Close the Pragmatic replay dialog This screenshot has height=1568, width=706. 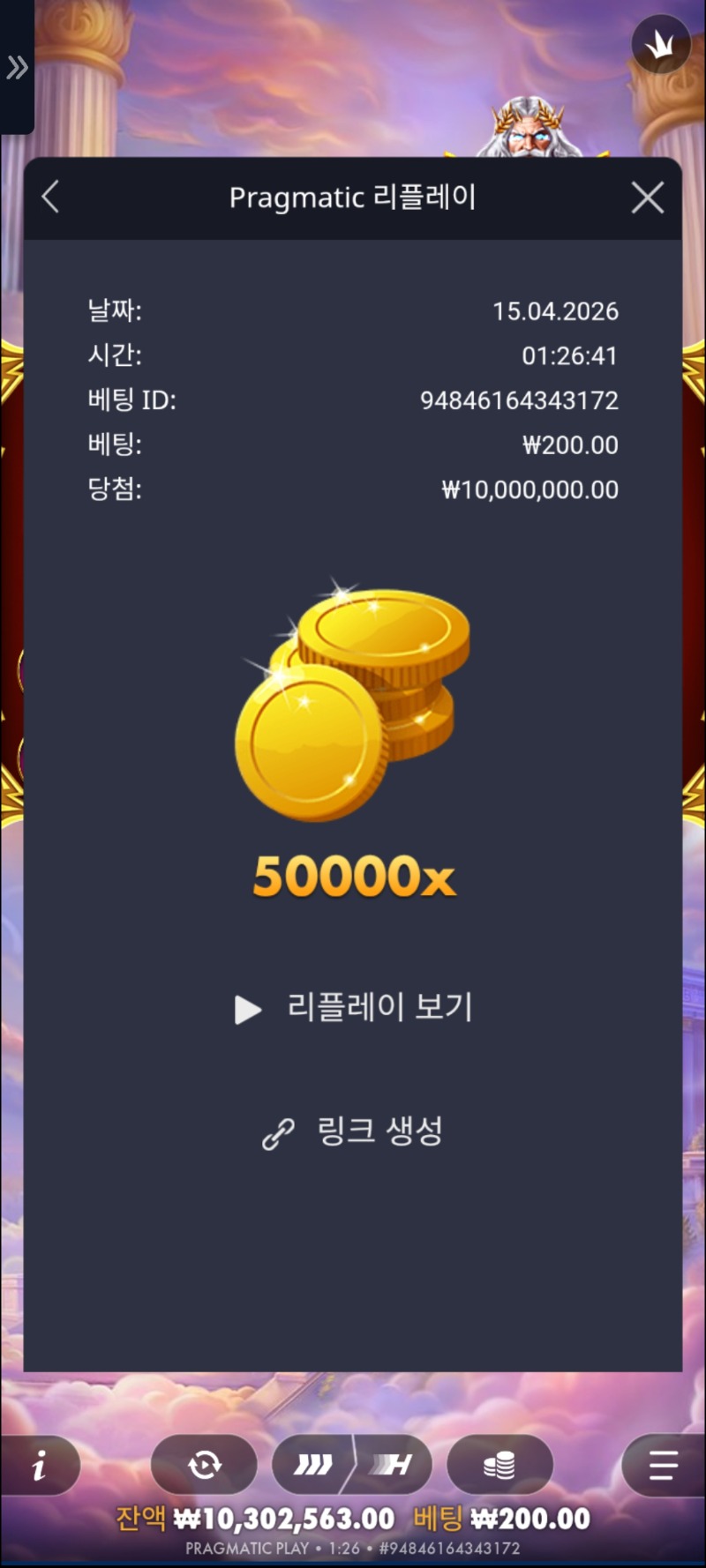648,198
